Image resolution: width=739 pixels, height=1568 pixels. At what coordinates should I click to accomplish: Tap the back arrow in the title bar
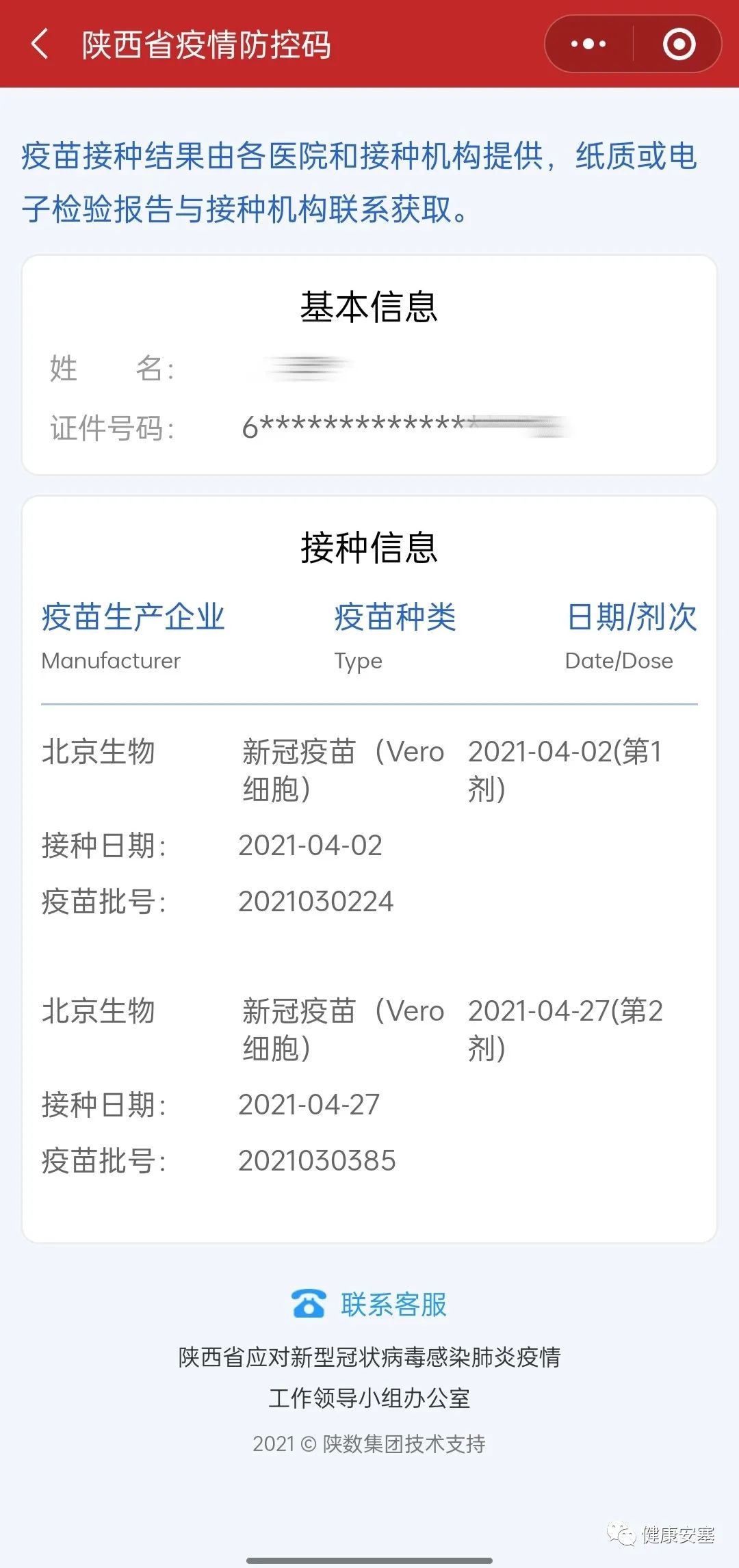(39, 43)
